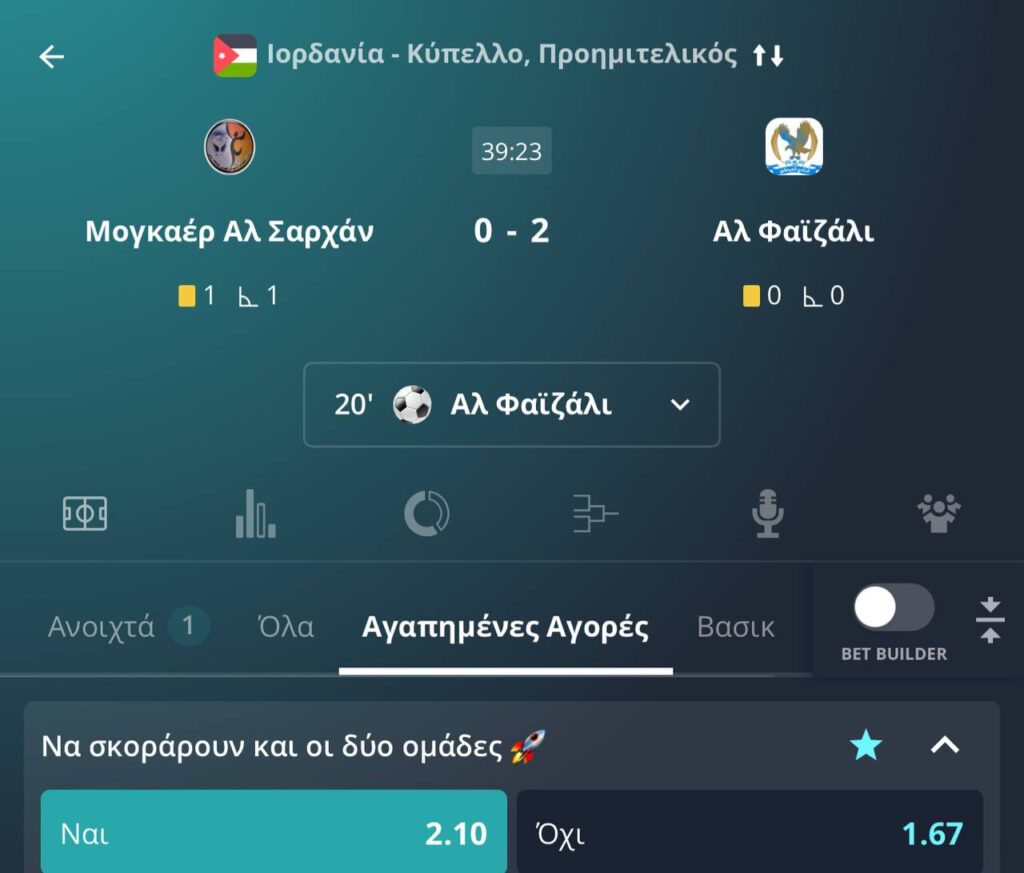The height and width of the screenshot is (873, 1024).
Task: Open the pitch live tracker view
Action: (85, 514)
